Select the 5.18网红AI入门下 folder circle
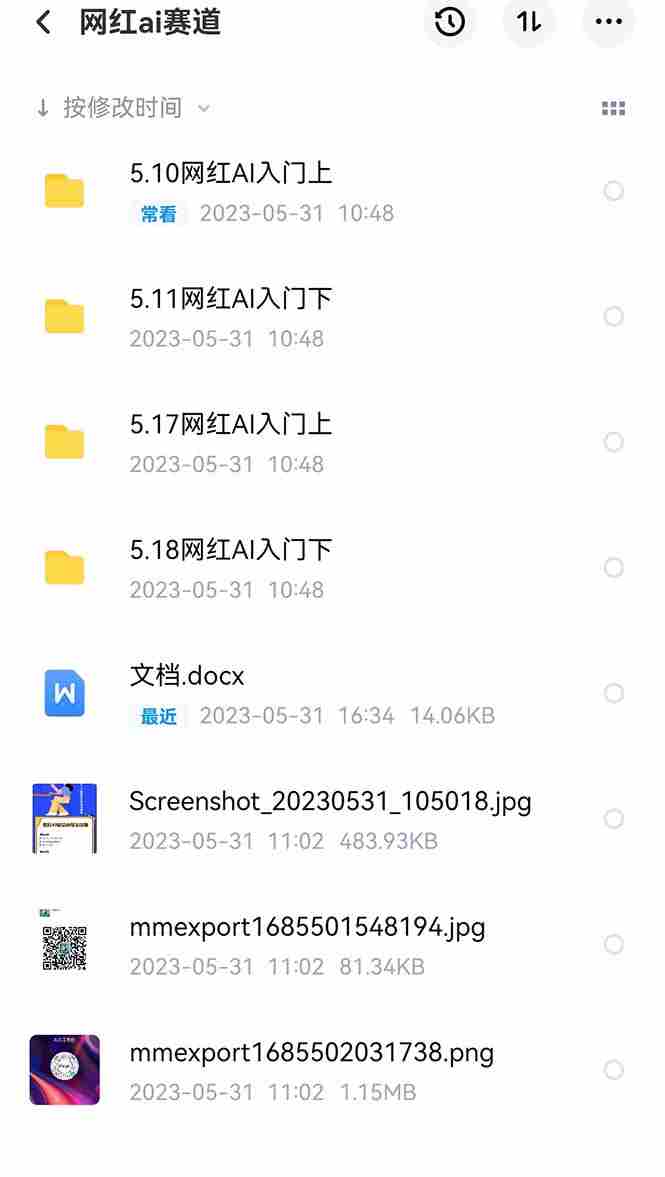 (613, 567)
